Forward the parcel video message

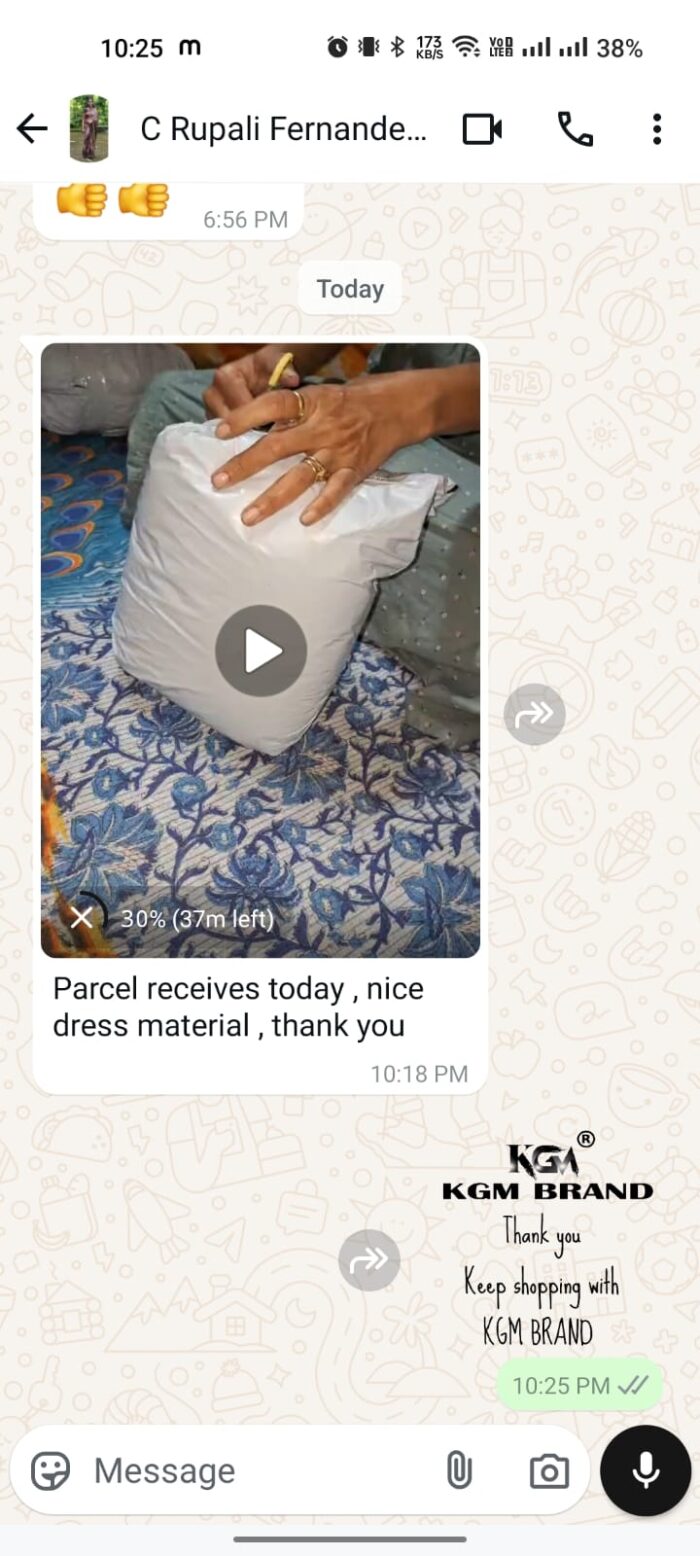tap(534, 714)
